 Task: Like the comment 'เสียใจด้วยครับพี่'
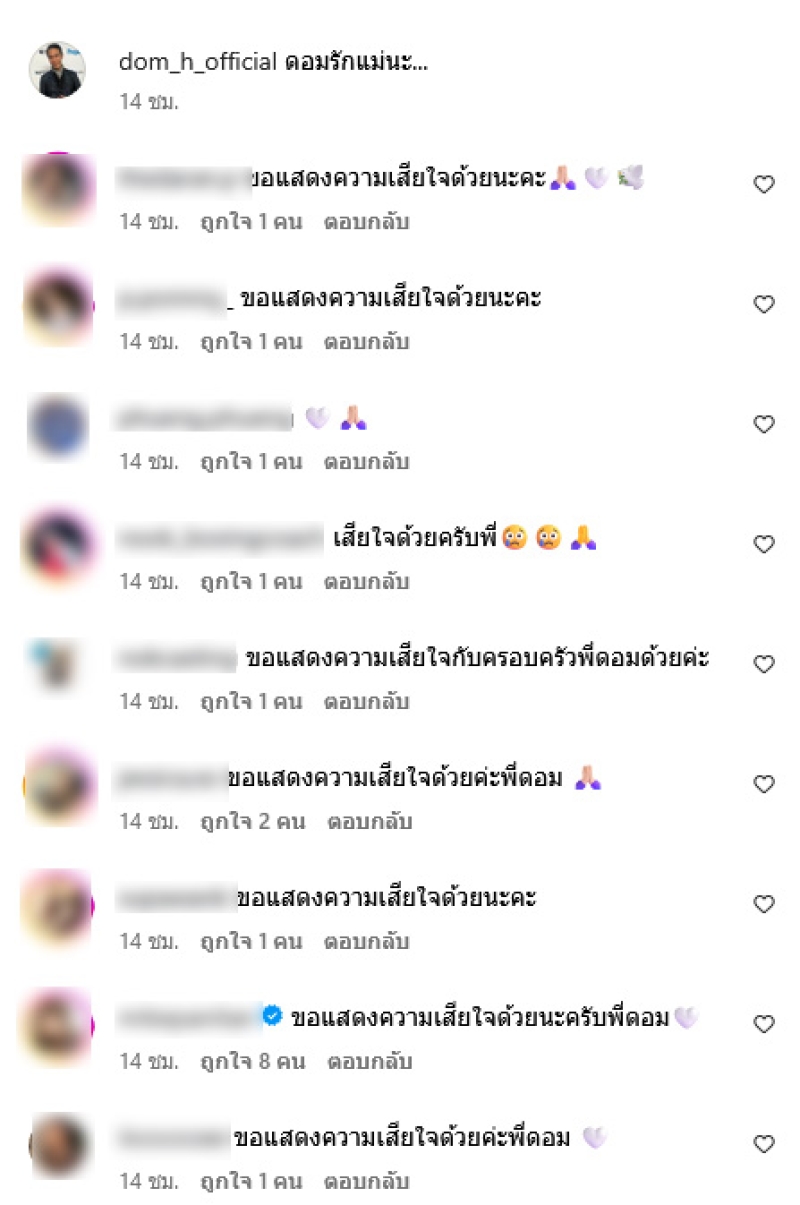click(763, 544)
